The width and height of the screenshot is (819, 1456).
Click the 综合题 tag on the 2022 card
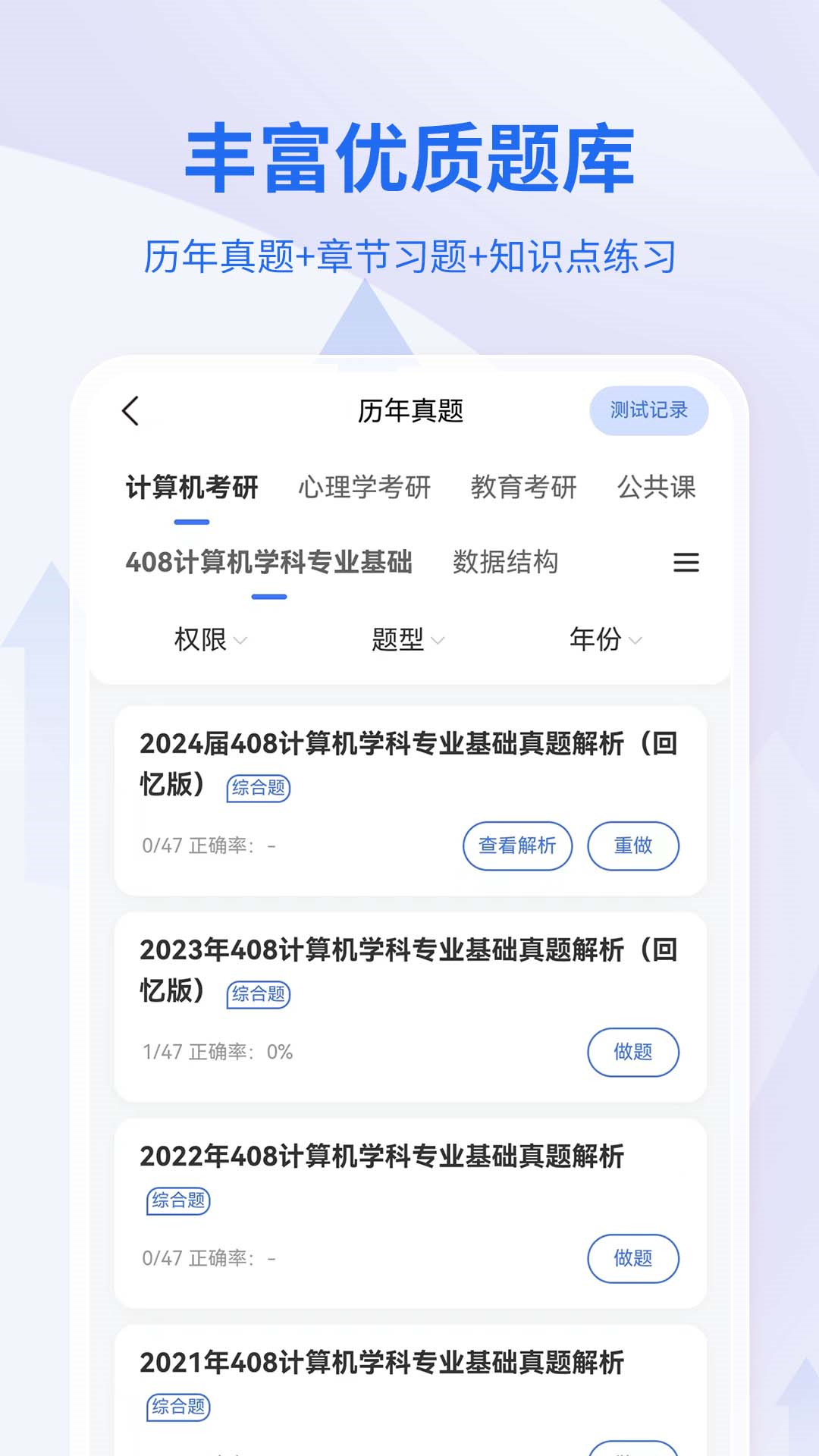(x=178, y=1201)
